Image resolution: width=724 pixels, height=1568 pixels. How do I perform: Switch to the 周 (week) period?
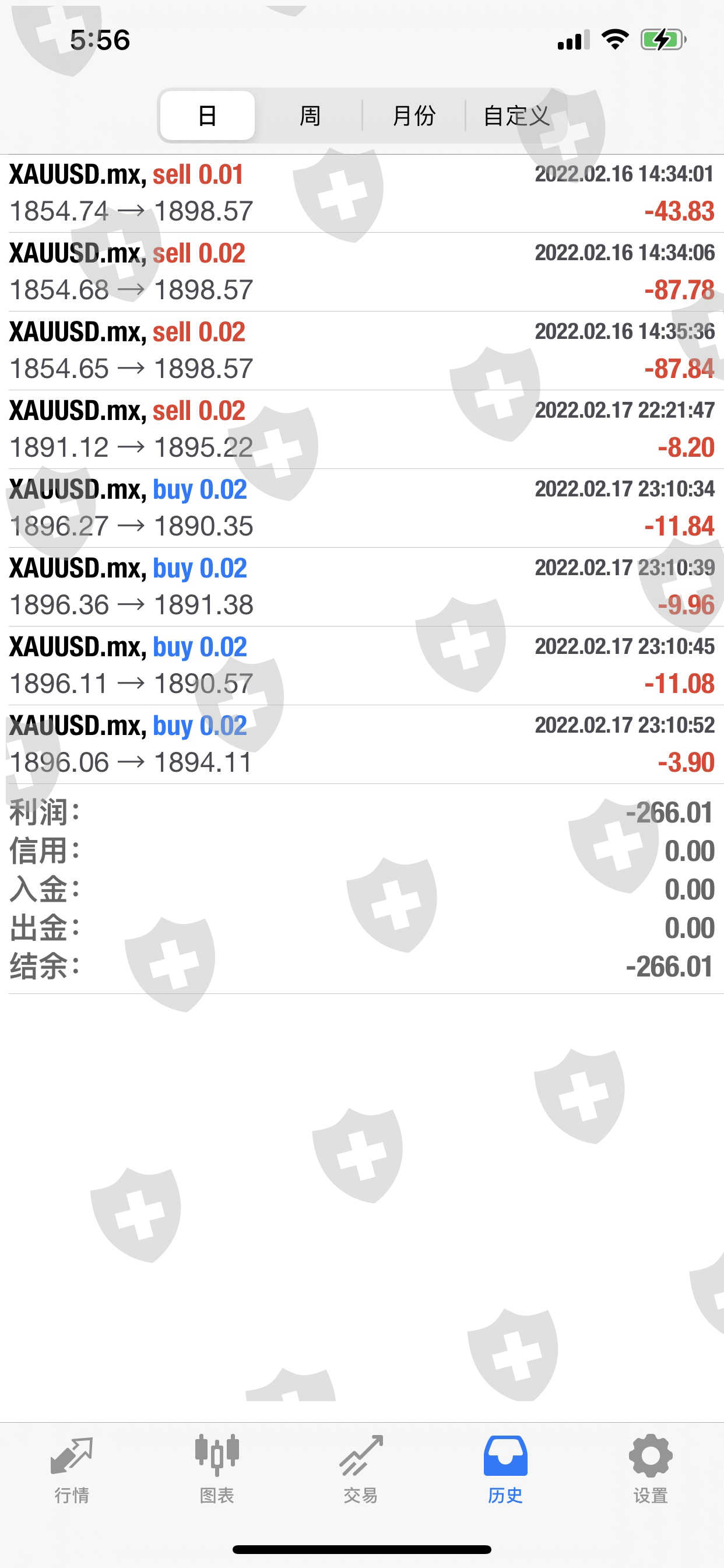(x=310, y=116)
